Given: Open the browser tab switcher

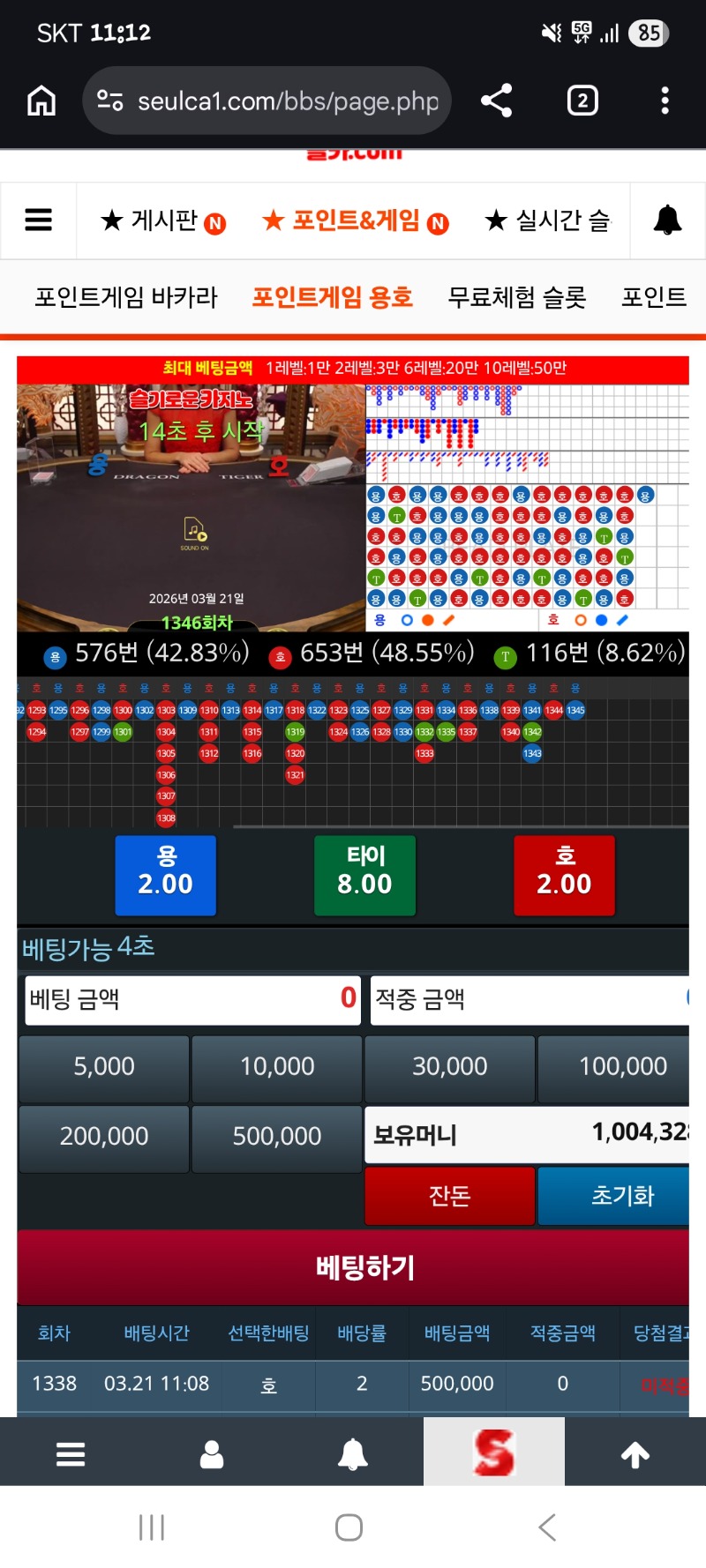Looking at the screenshot, I should point(582,101).
